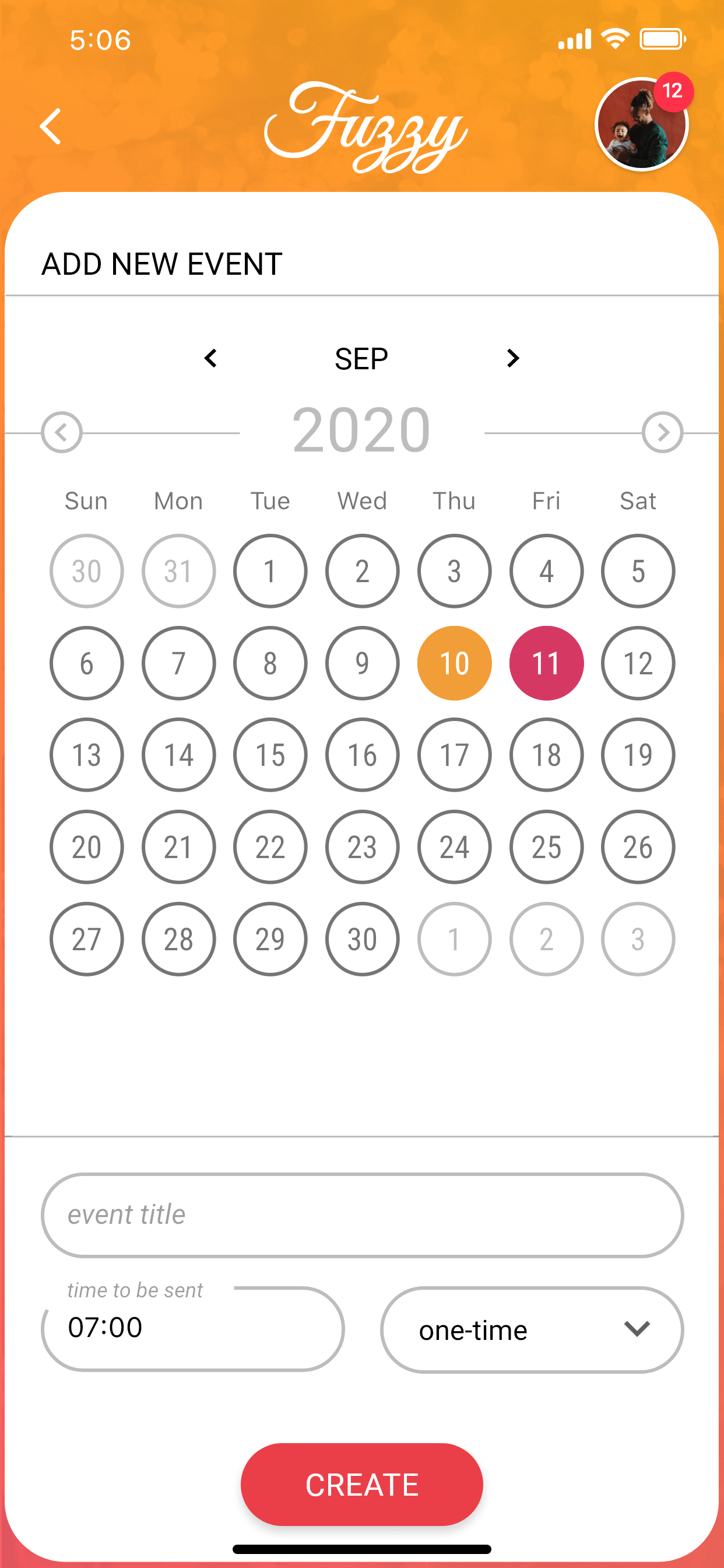Select September 11 on the calendar
Image resolution: width=724 pixels, height=1568 pixels.
click(546, 663)
